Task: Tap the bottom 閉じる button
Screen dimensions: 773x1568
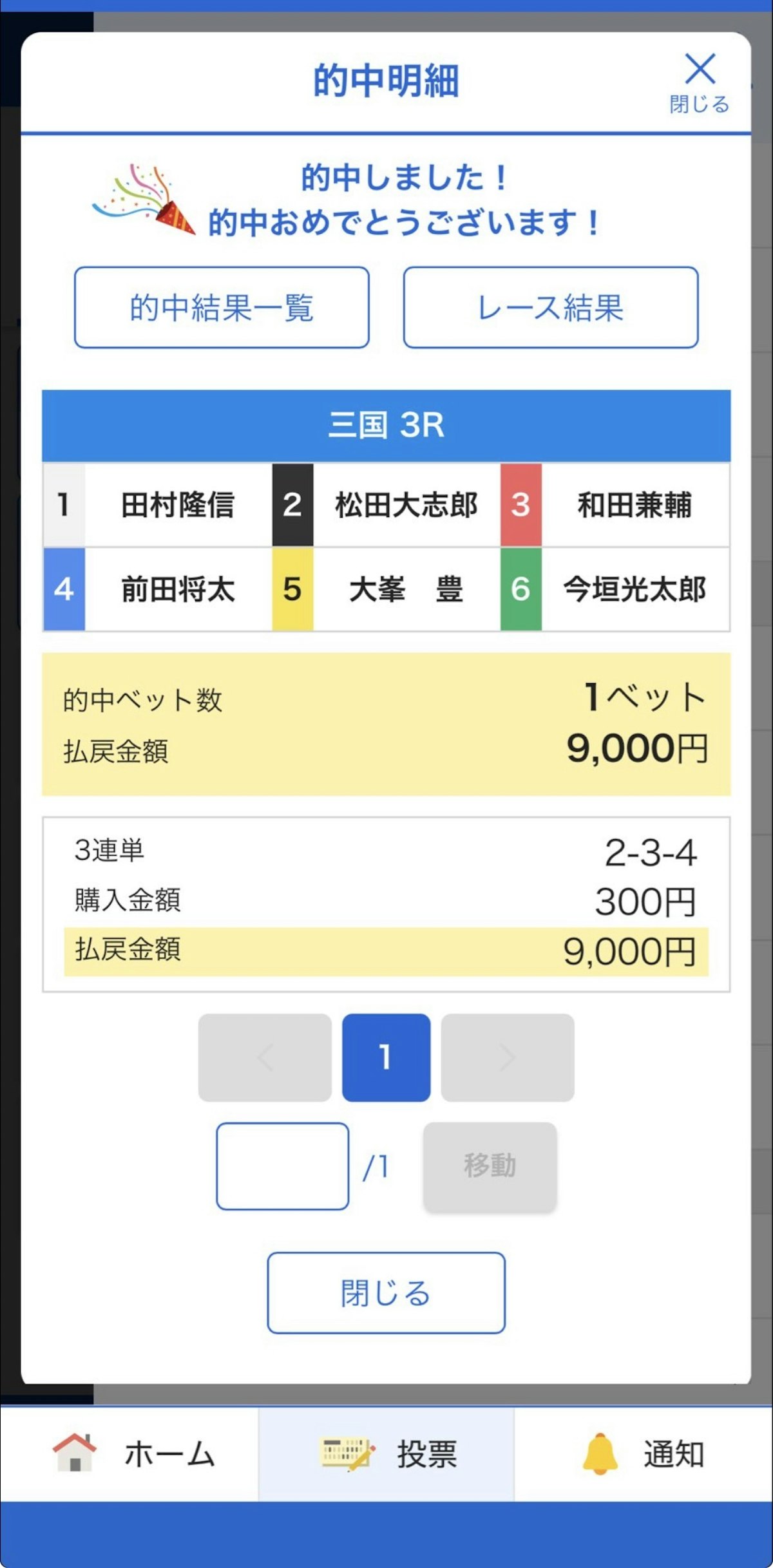Action: (x=386, y=1292)
